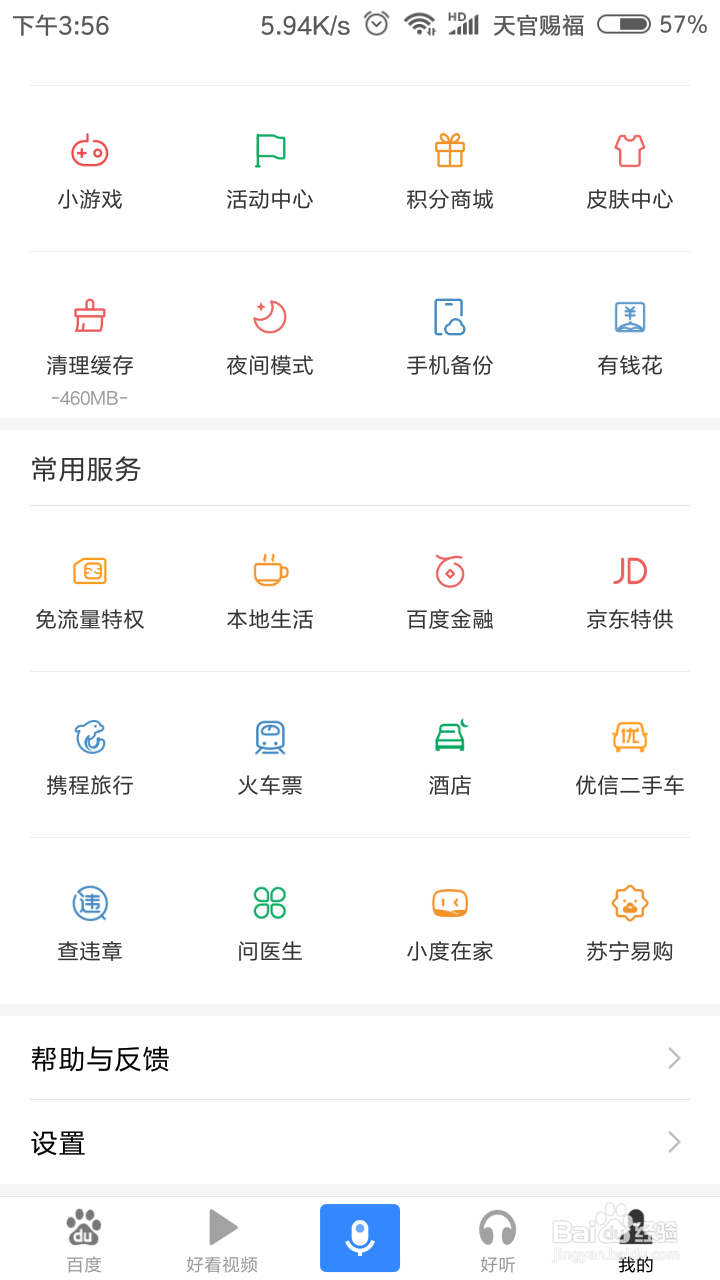
Task: Open 小游戏 mini games
Action: click(90, 172)
